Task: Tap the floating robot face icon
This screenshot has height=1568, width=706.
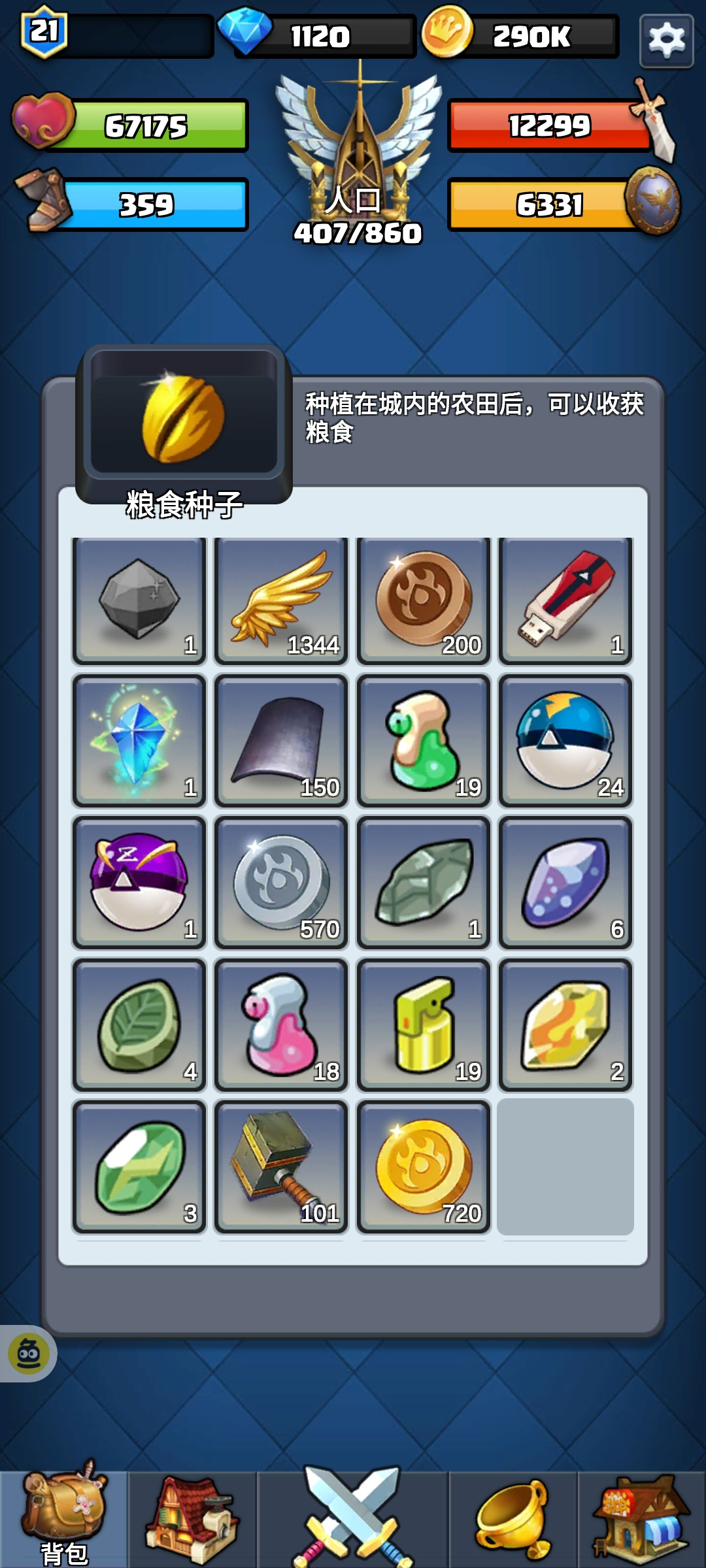Action: [28, 1354]
